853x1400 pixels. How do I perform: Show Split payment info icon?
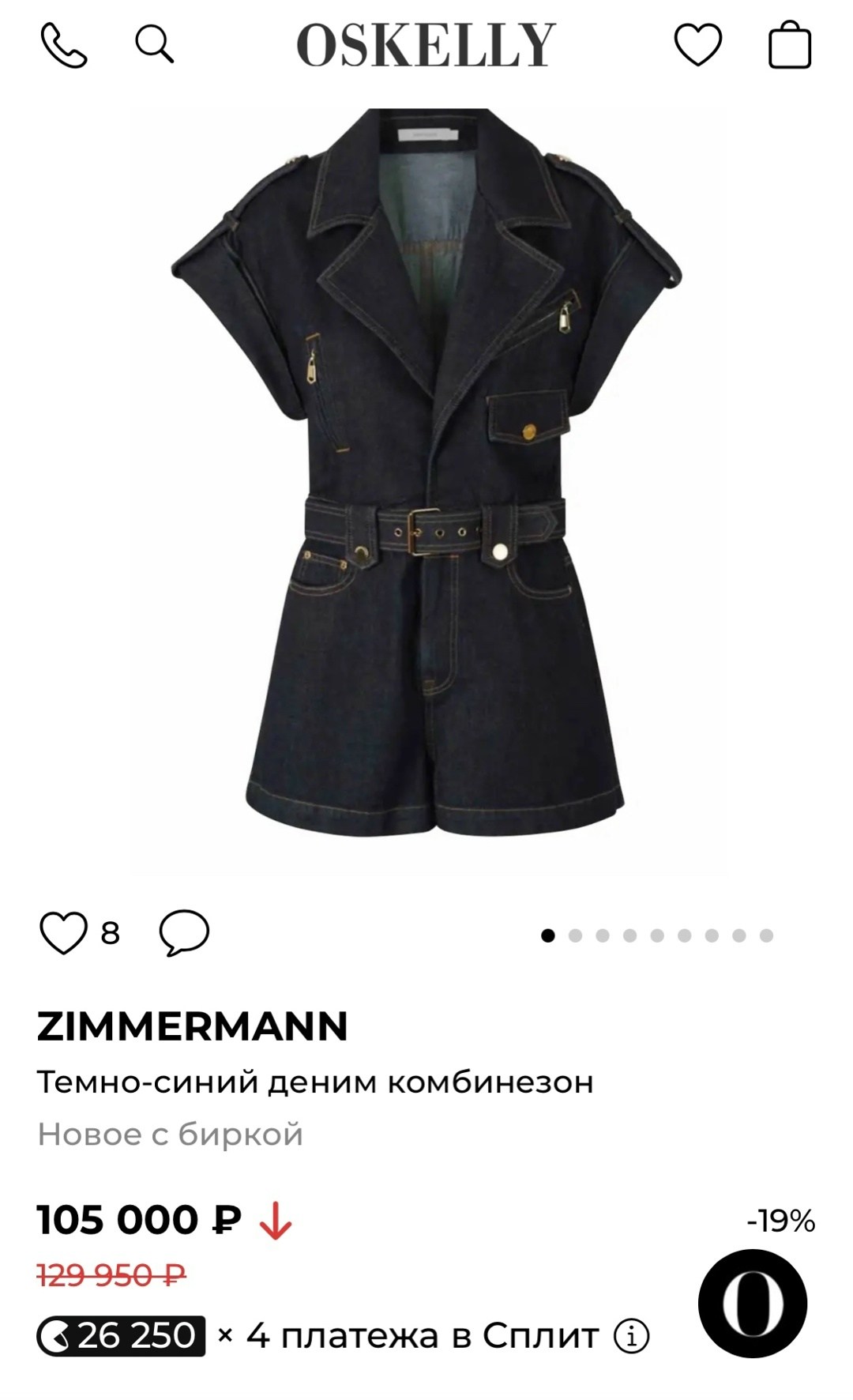pos(631,1336)
